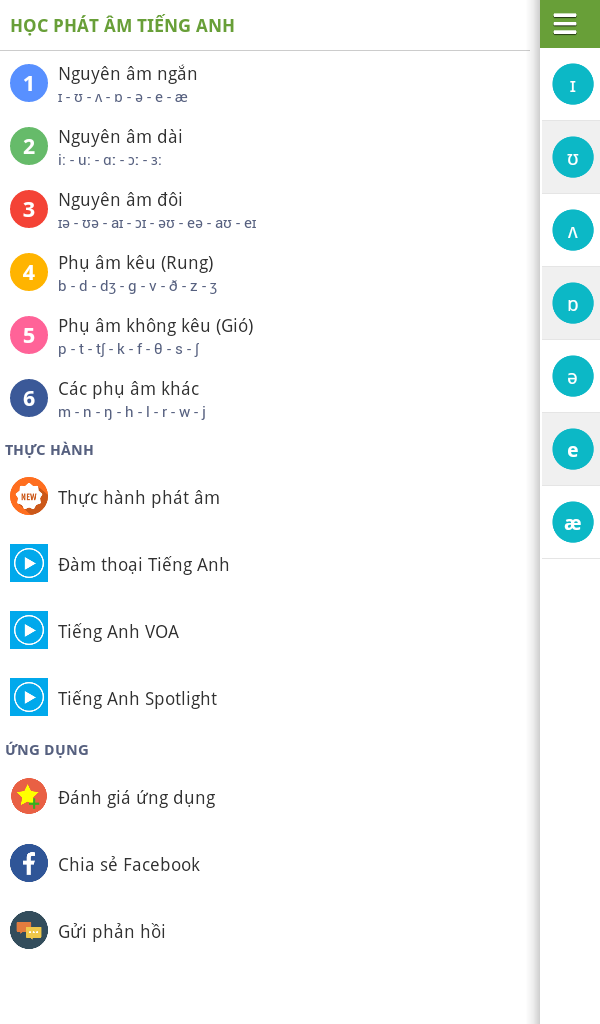The width and height of the screenshot is (600, 1024).
Task: Select the ɪ sound circle
Action: click(x=573, y=84)
